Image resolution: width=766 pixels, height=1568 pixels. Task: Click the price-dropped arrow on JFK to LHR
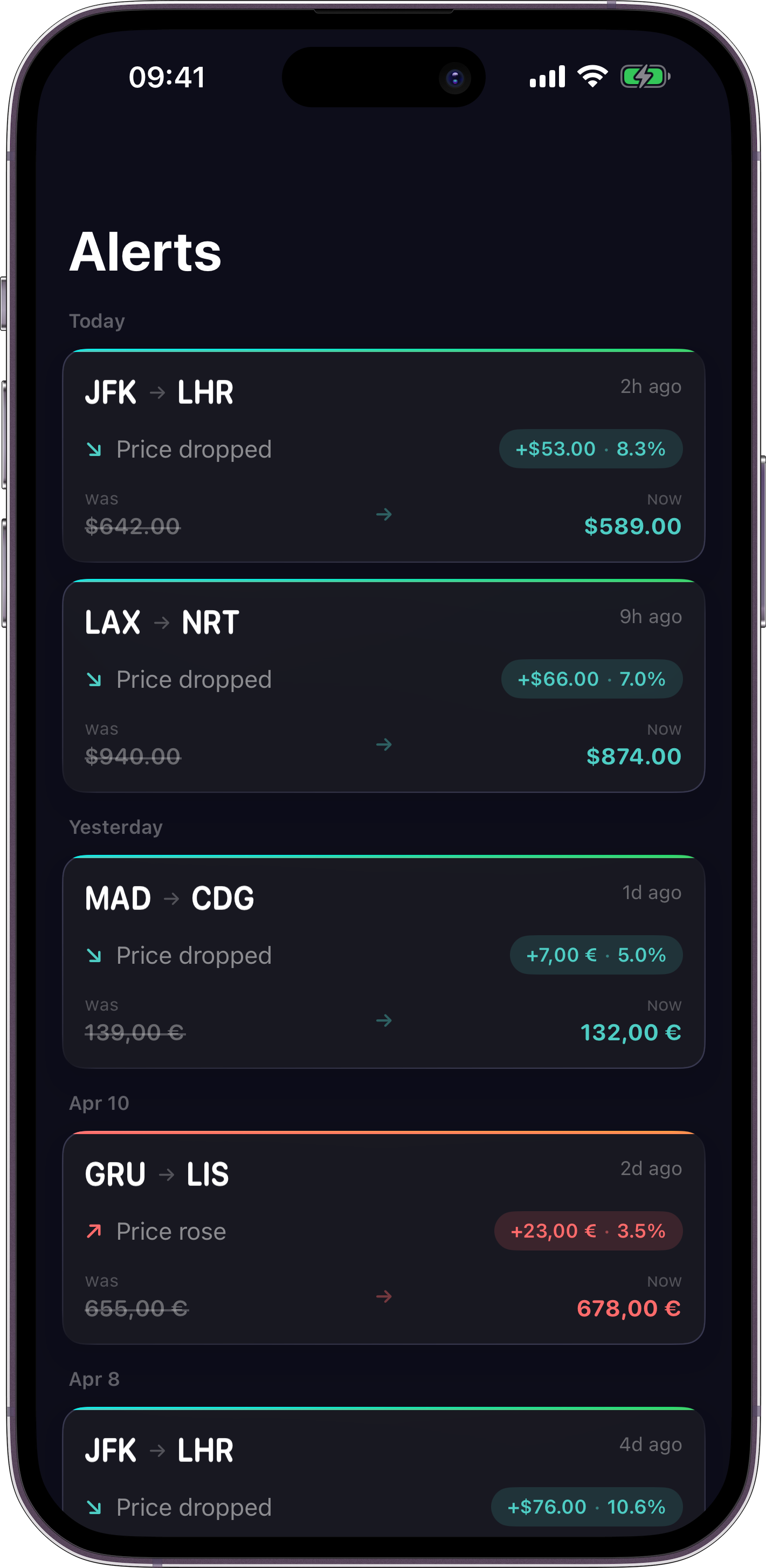(x=94, y=449)
